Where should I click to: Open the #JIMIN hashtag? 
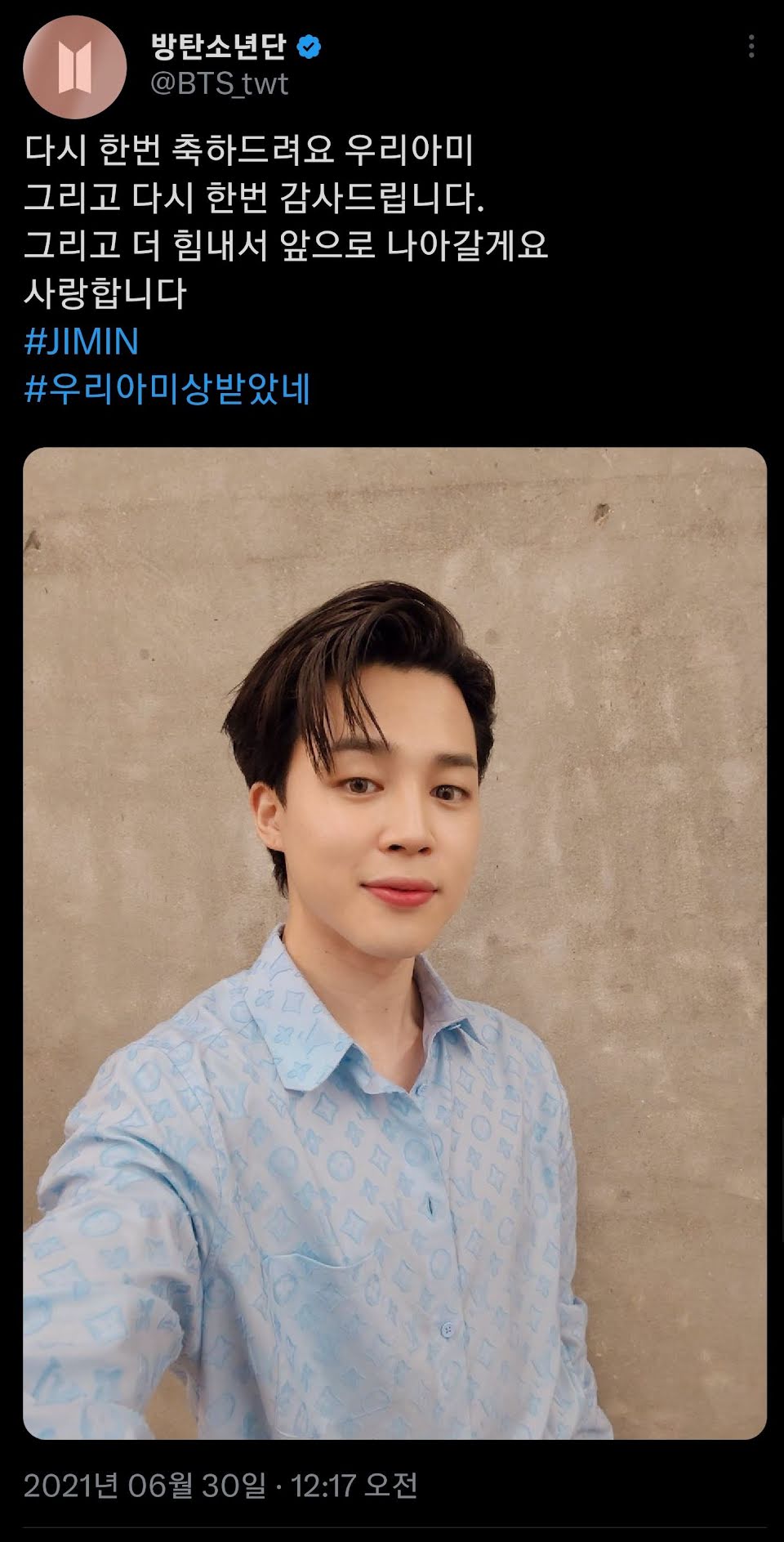click(82, 342)
